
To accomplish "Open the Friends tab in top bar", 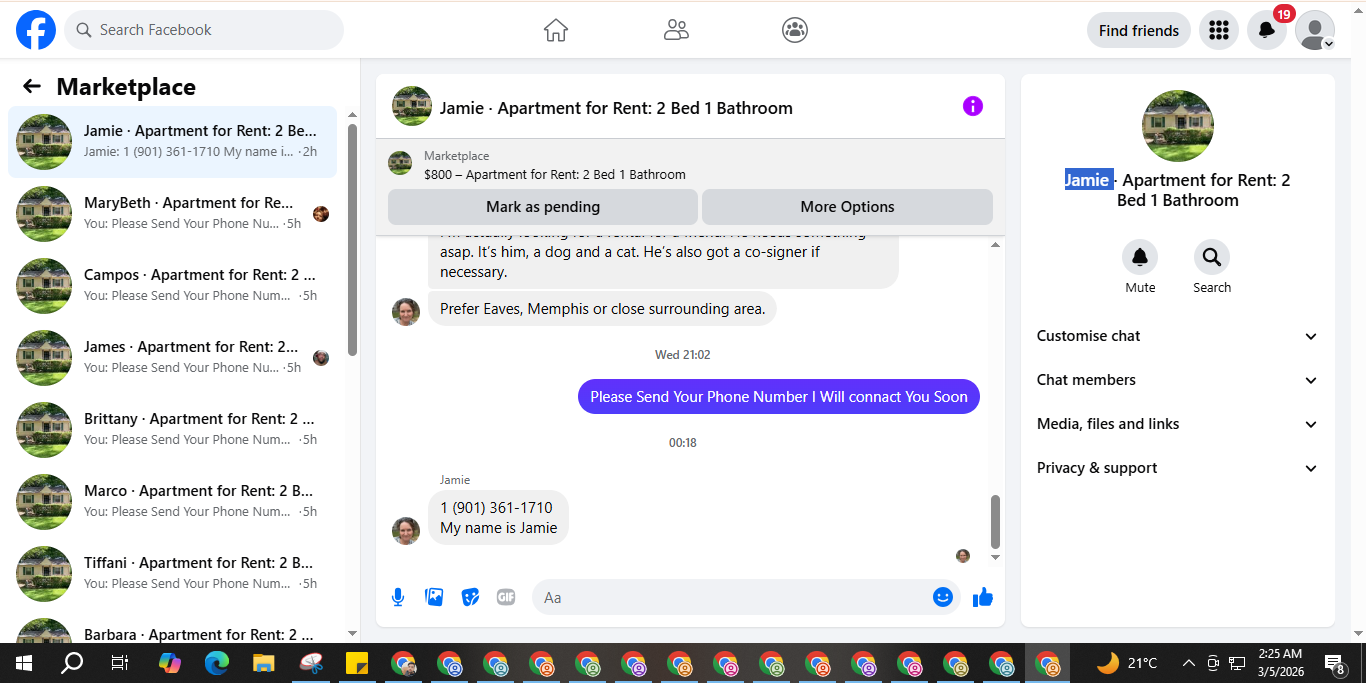I will point(676,30).
